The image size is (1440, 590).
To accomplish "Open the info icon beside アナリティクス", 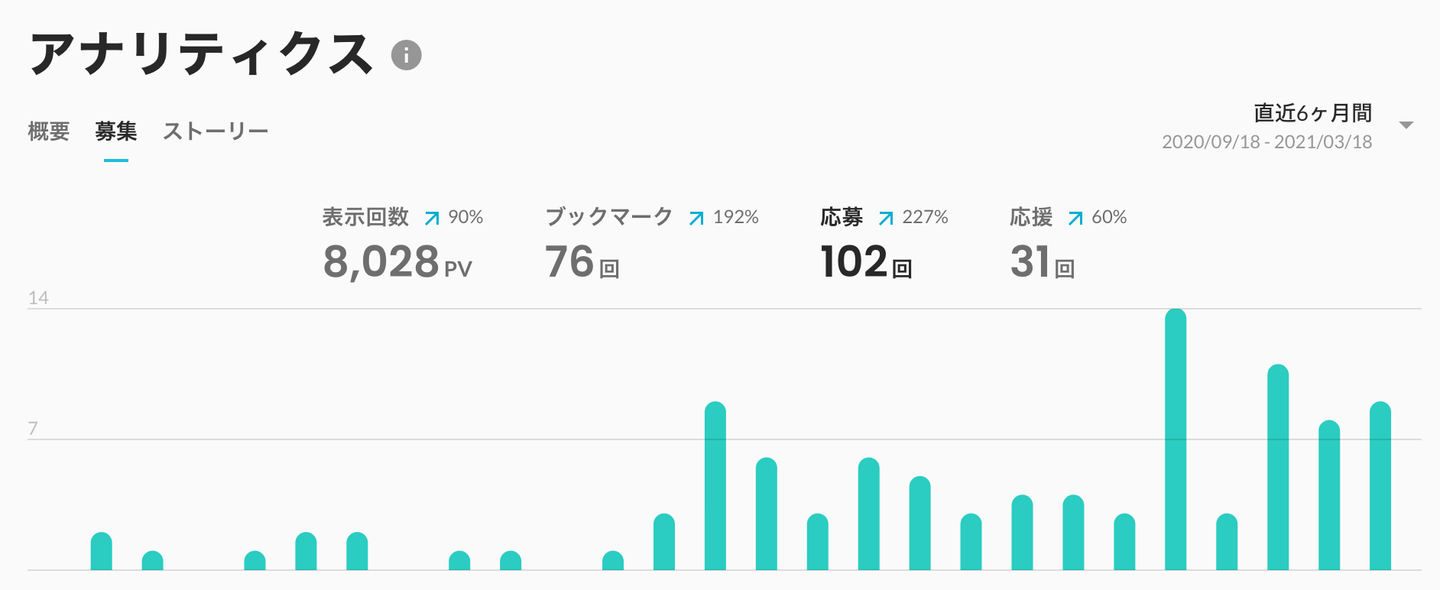I will [406, 55].
